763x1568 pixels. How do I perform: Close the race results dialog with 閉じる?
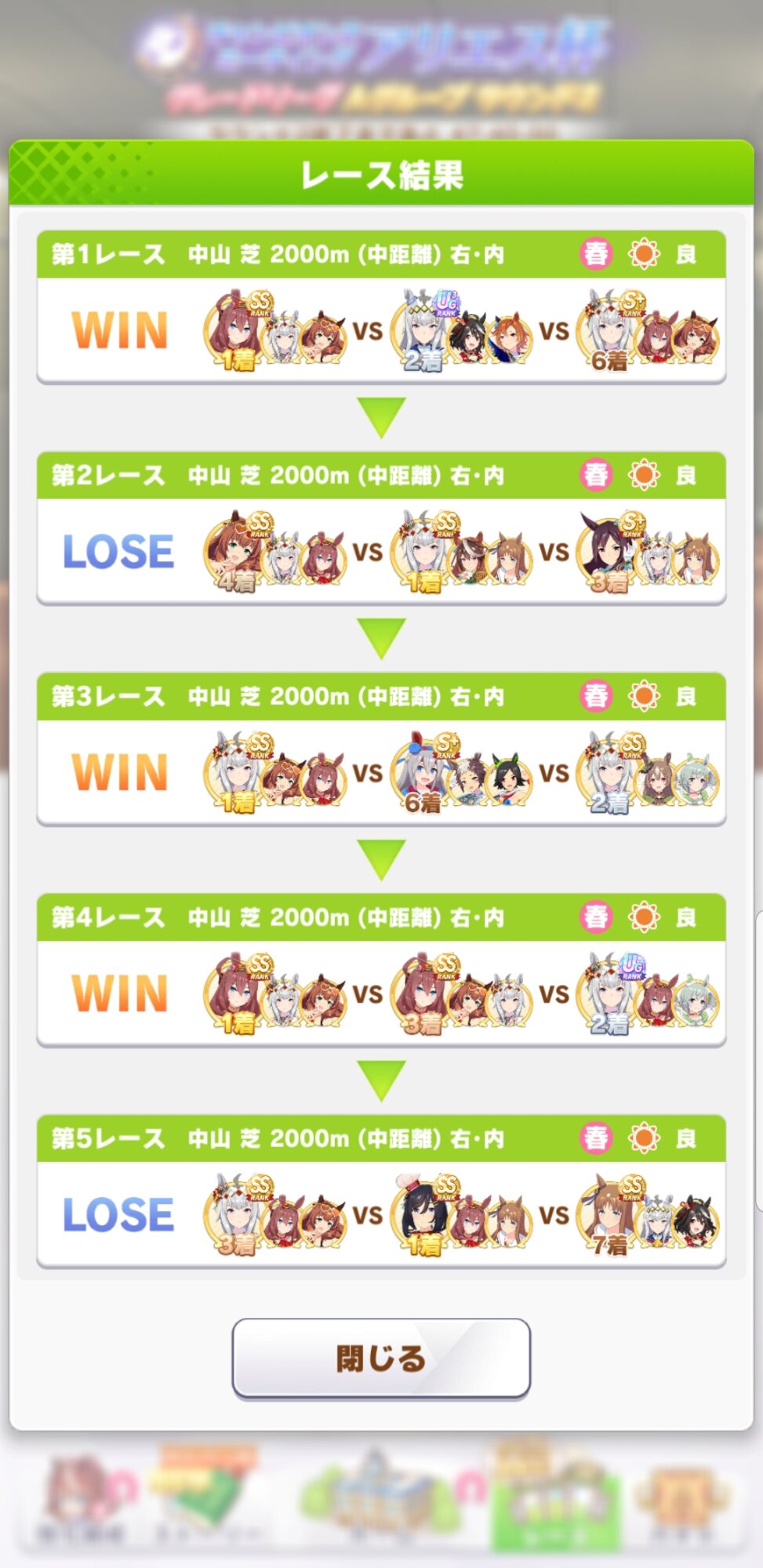point(381,1358)
